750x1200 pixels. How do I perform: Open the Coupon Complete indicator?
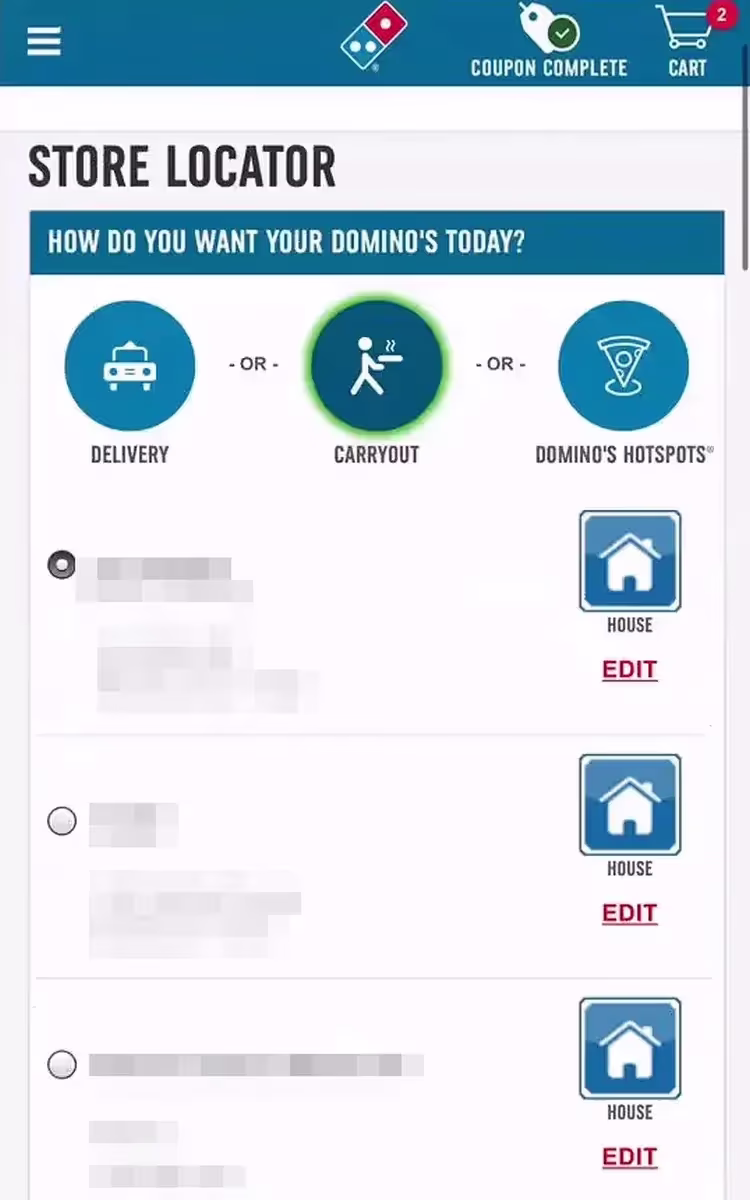click(549, 41)
